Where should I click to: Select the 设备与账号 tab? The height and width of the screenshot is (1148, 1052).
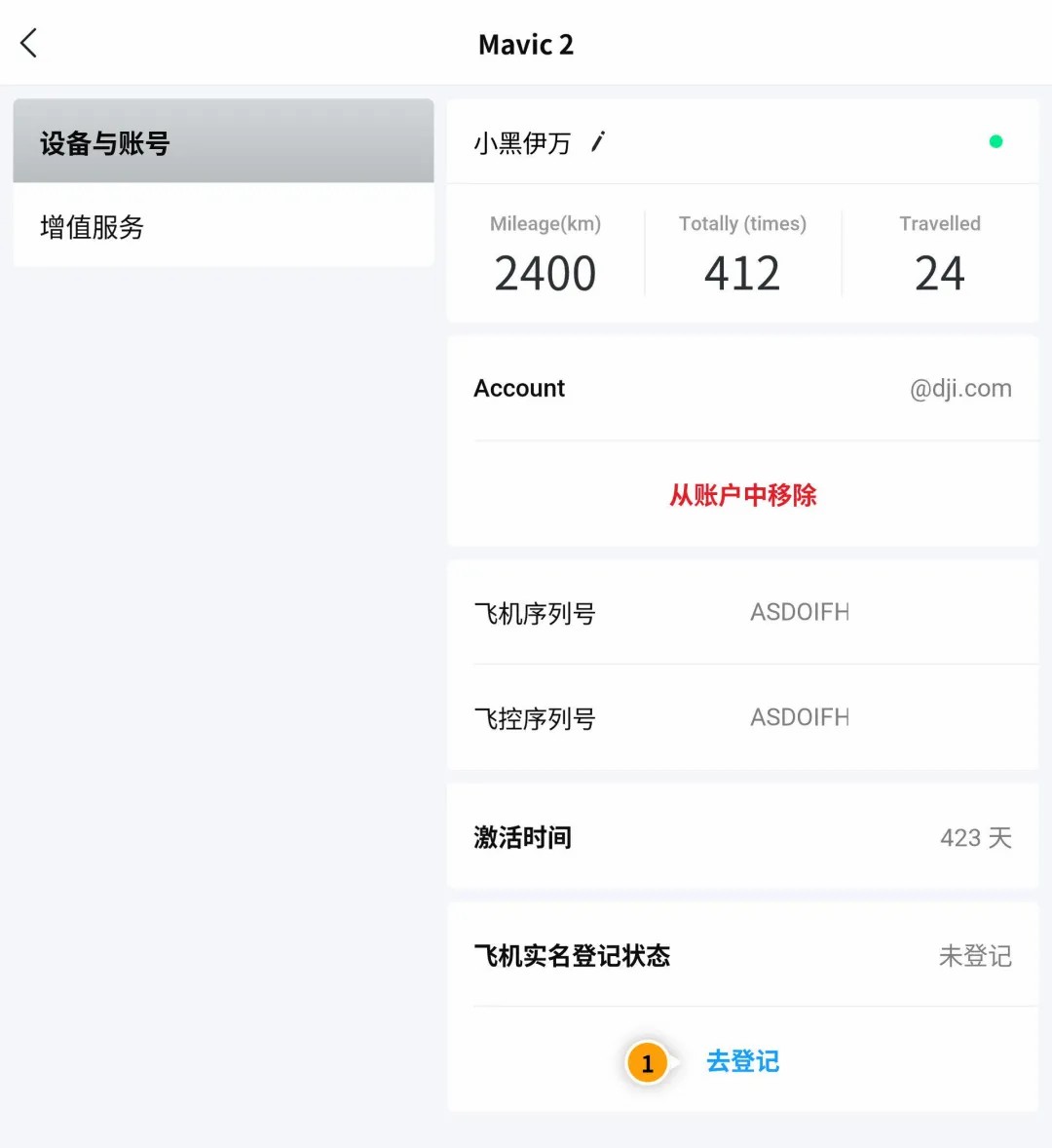[223, 142]
